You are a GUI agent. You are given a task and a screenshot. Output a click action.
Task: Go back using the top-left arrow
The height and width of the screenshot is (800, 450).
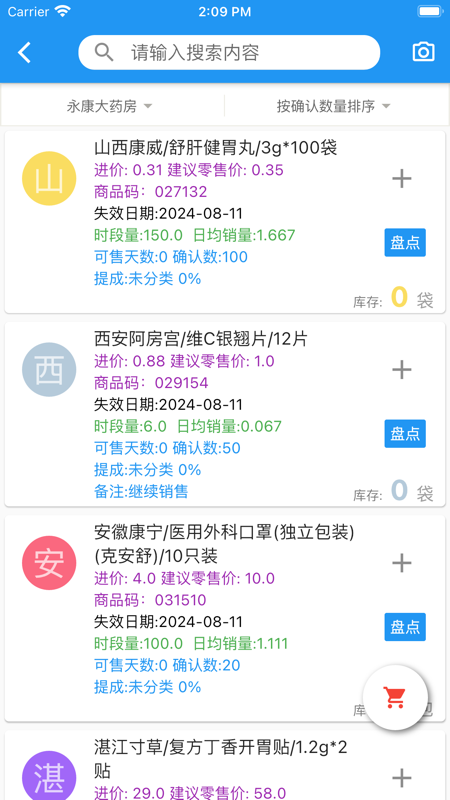tap(24, 53)
